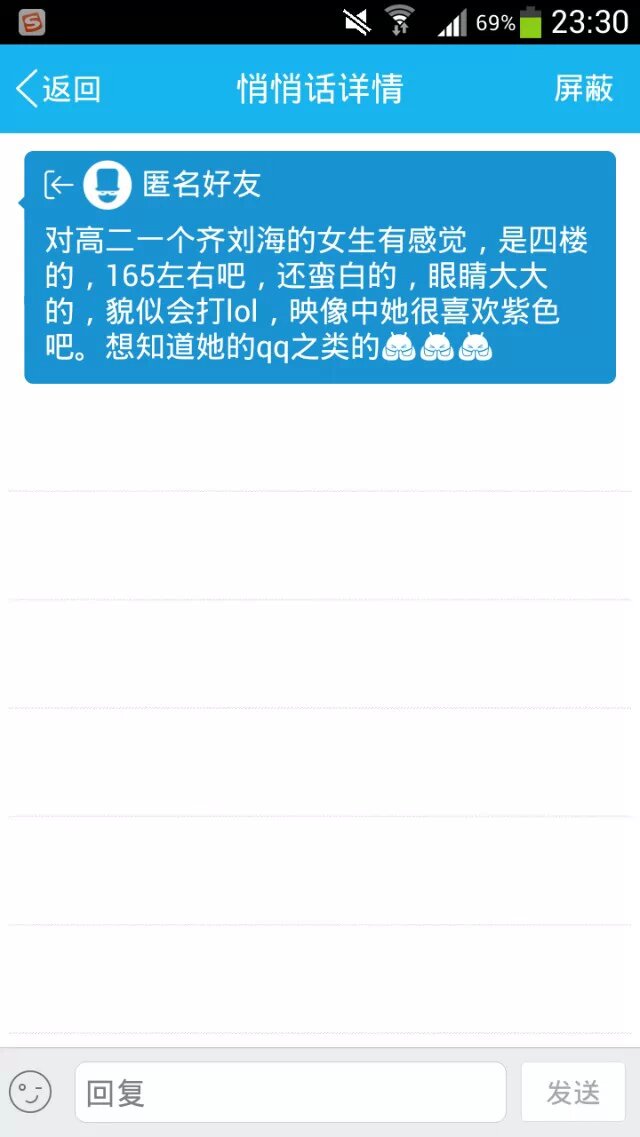Open the emoji picker smiley icon
Image resolution: width=640 pixels, height=1137 pixels.
pyautogui.click(x=31, y=1092)
